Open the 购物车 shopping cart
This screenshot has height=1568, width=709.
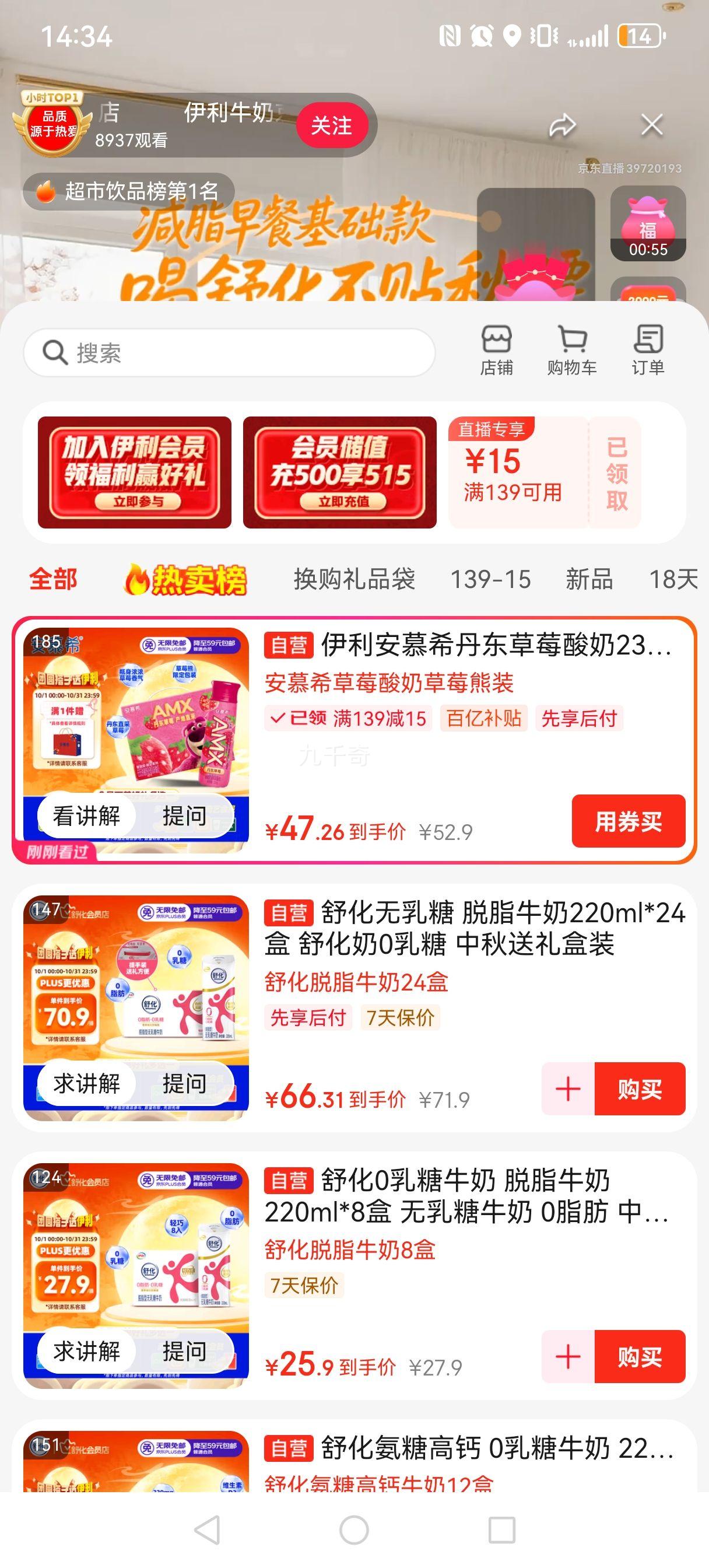coord(571,351)
